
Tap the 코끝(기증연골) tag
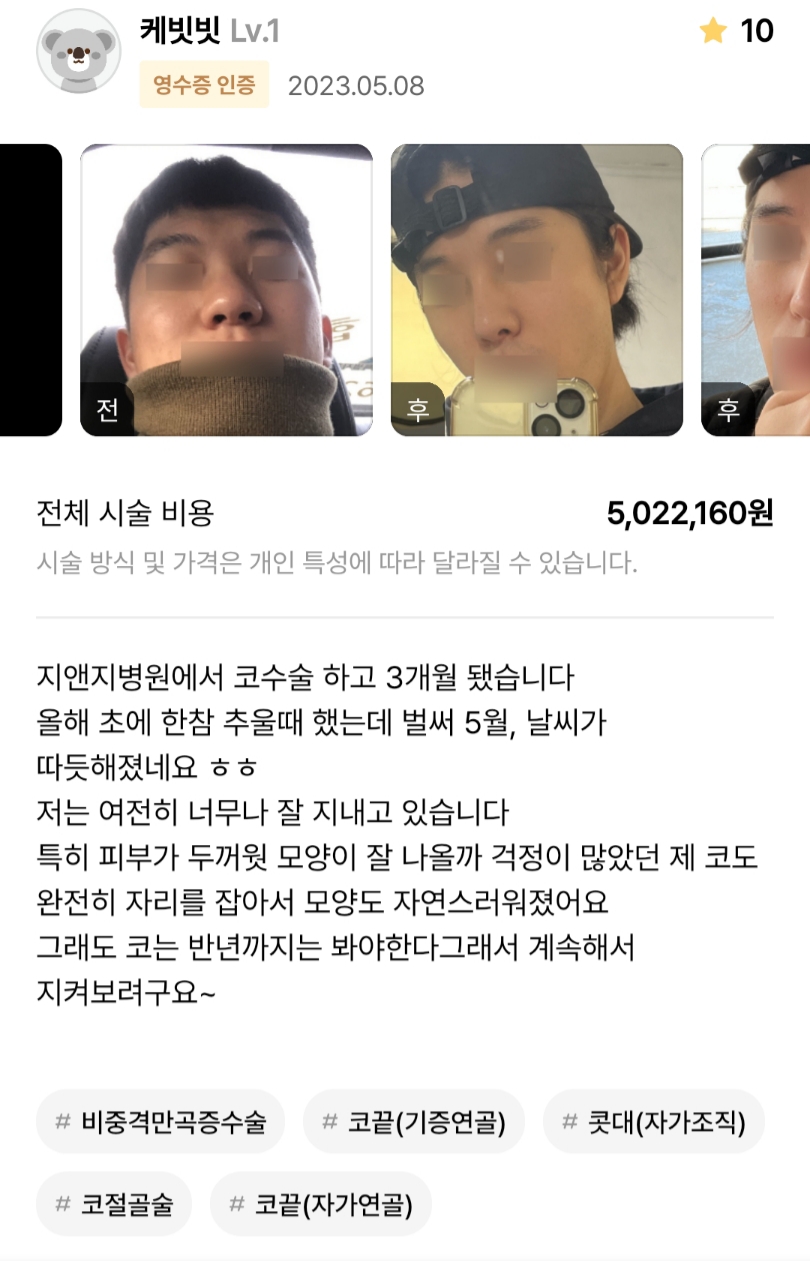click(x=414, y=1121)
